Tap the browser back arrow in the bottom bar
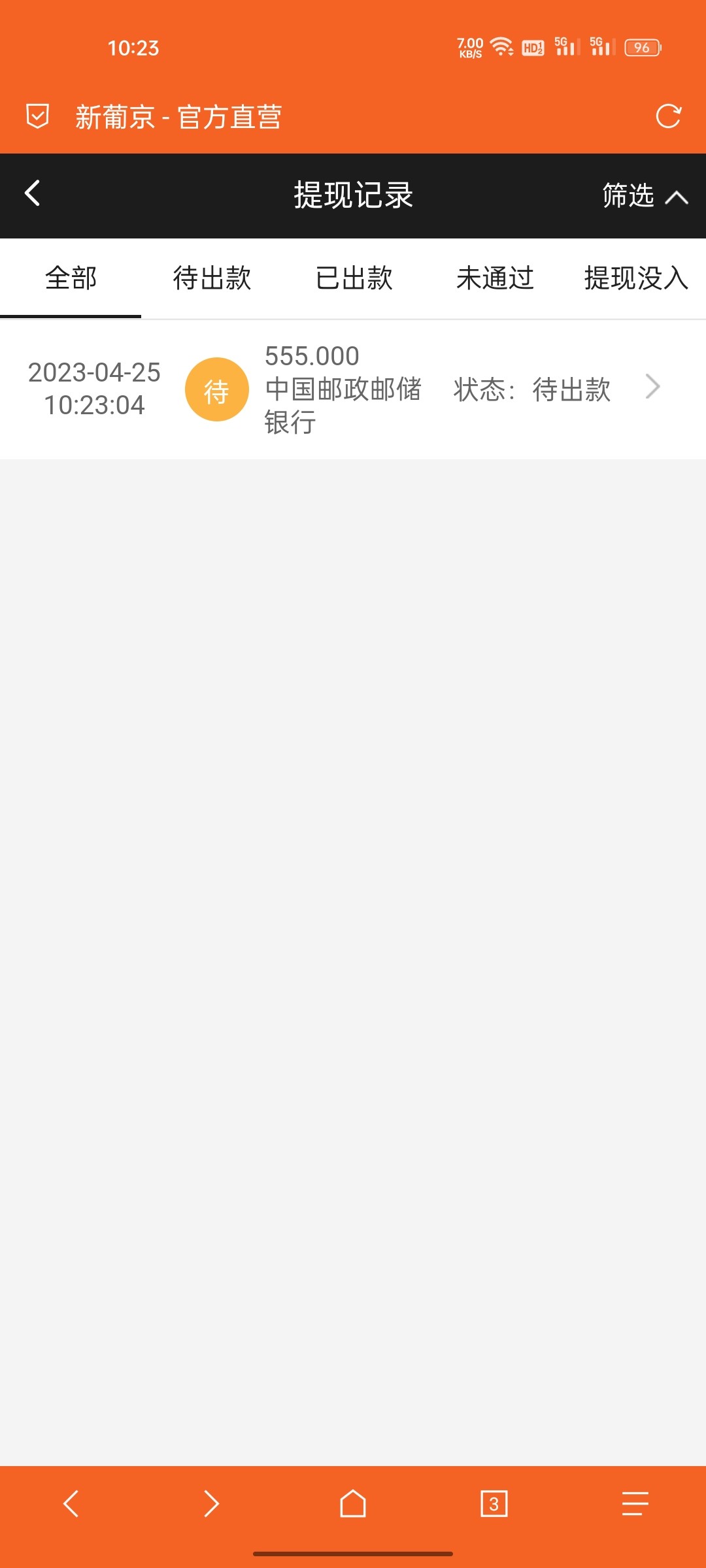Screen dimensions: 706x1568 (71, 1503)
